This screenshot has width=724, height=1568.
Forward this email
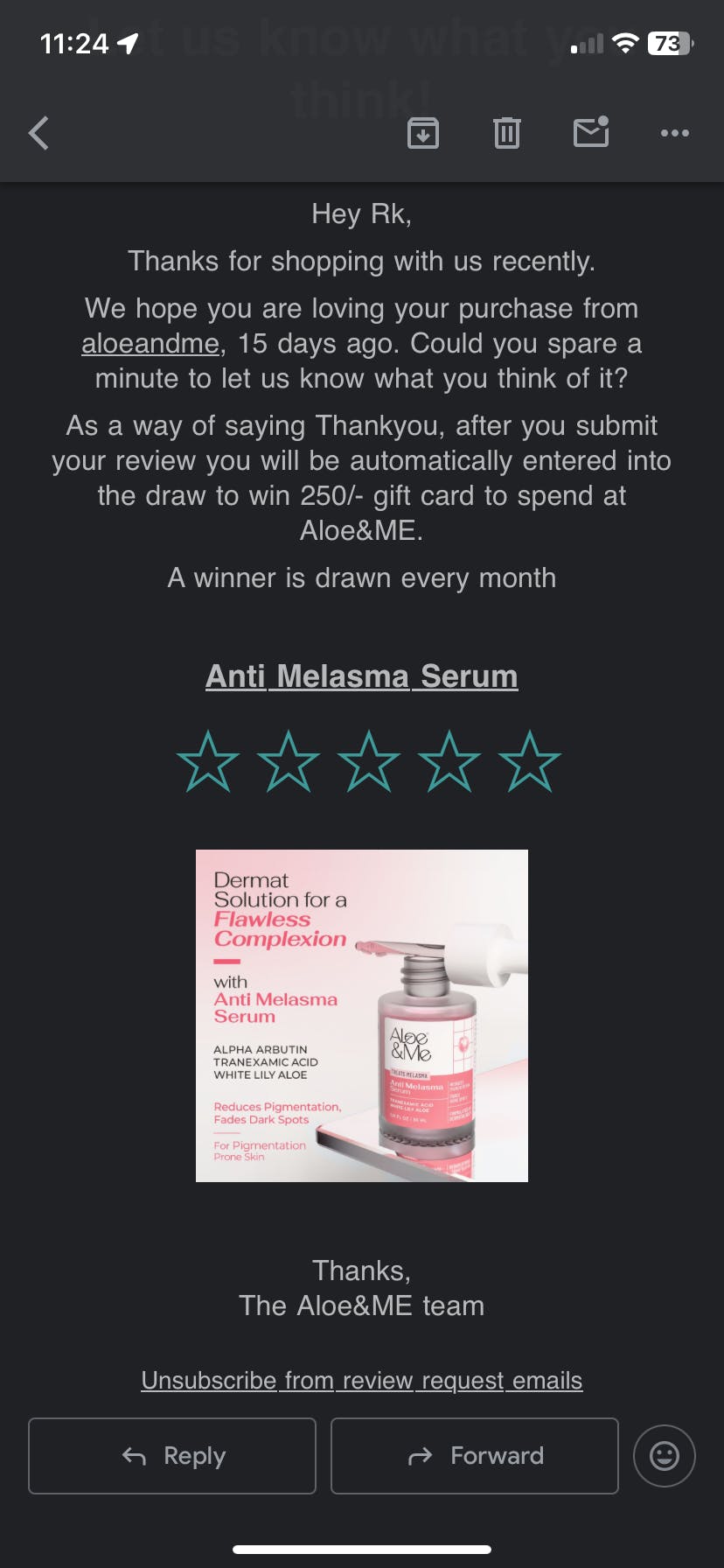(474, 1456)
